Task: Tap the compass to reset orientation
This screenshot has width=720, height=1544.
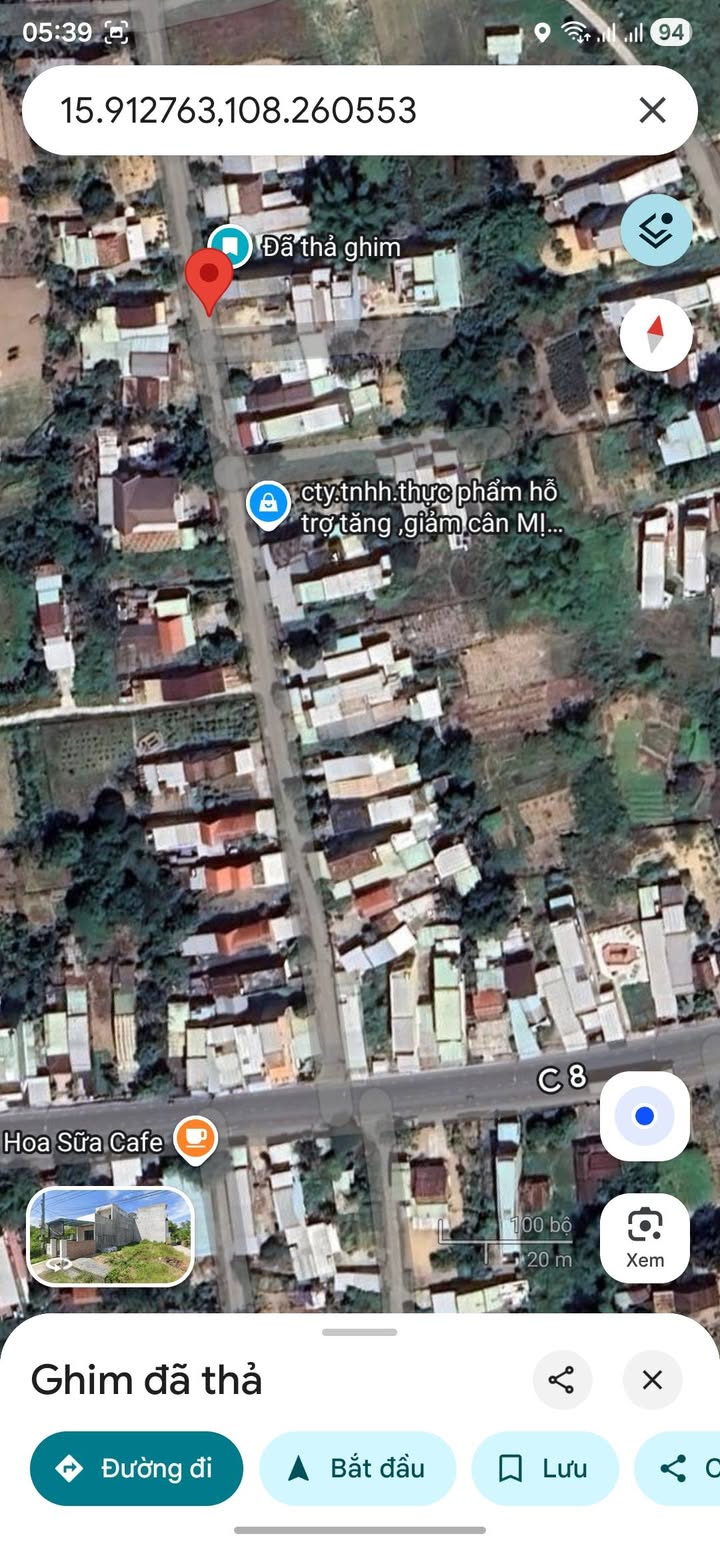Action: click(656, 334)
